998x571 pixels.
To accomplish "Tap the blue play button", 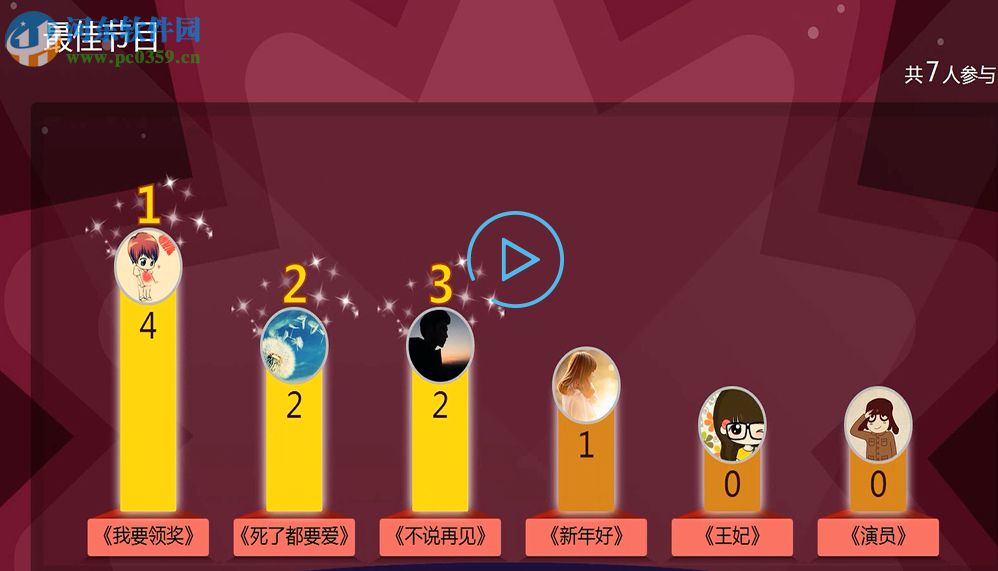I will (515, 260).
